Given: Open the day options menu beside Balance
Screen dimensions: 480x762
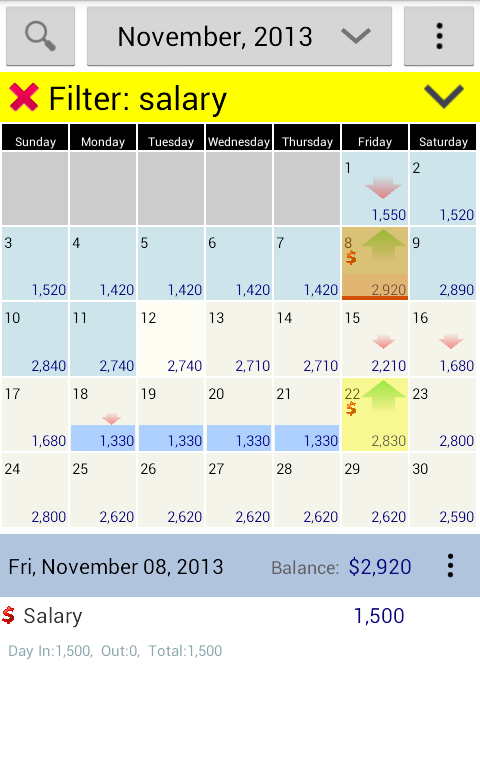Looking at the screenshot, I should coord(450,566).
